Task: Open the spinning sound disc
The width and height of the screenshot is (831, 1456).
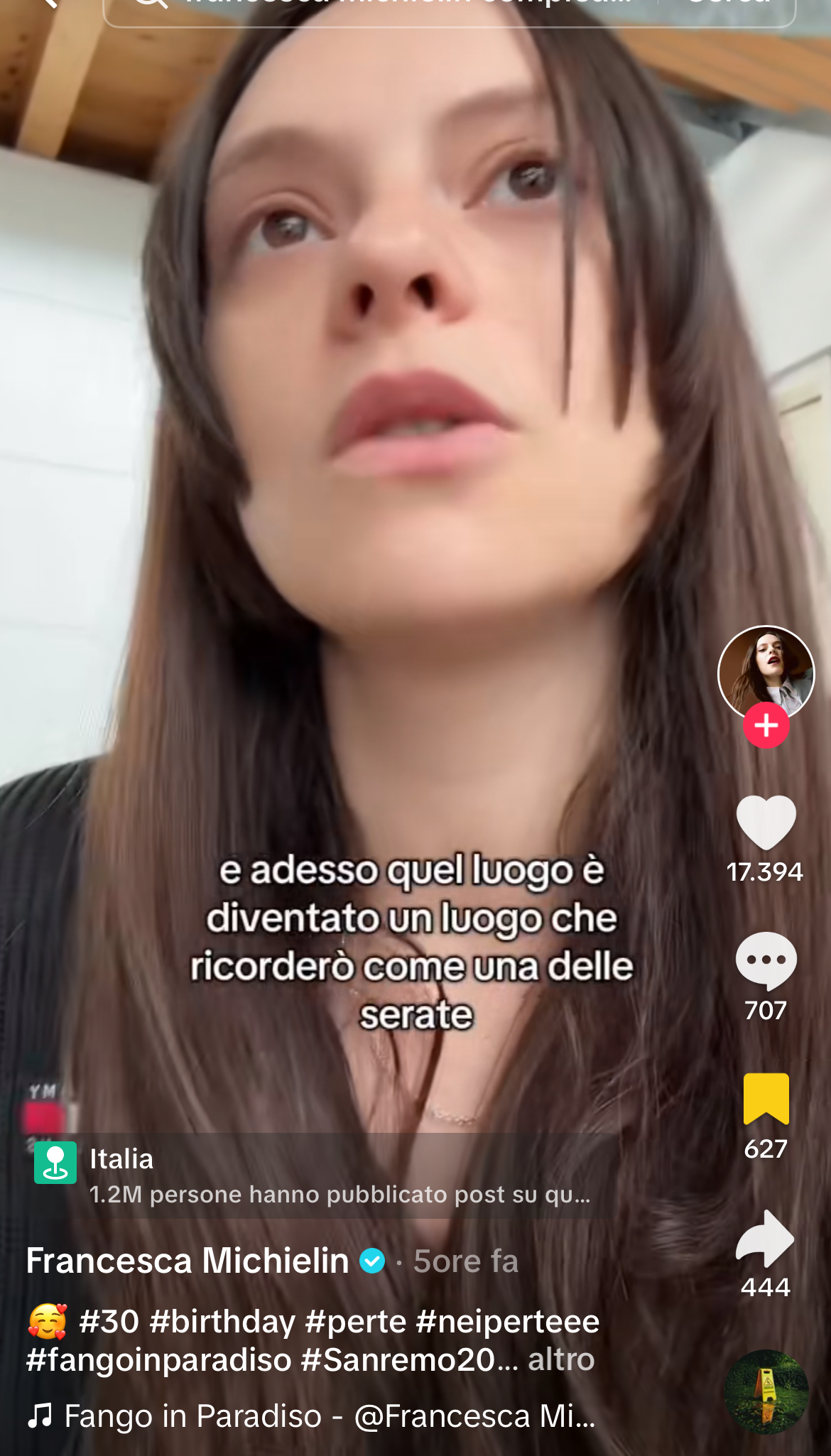Action: pos(766,1392)
